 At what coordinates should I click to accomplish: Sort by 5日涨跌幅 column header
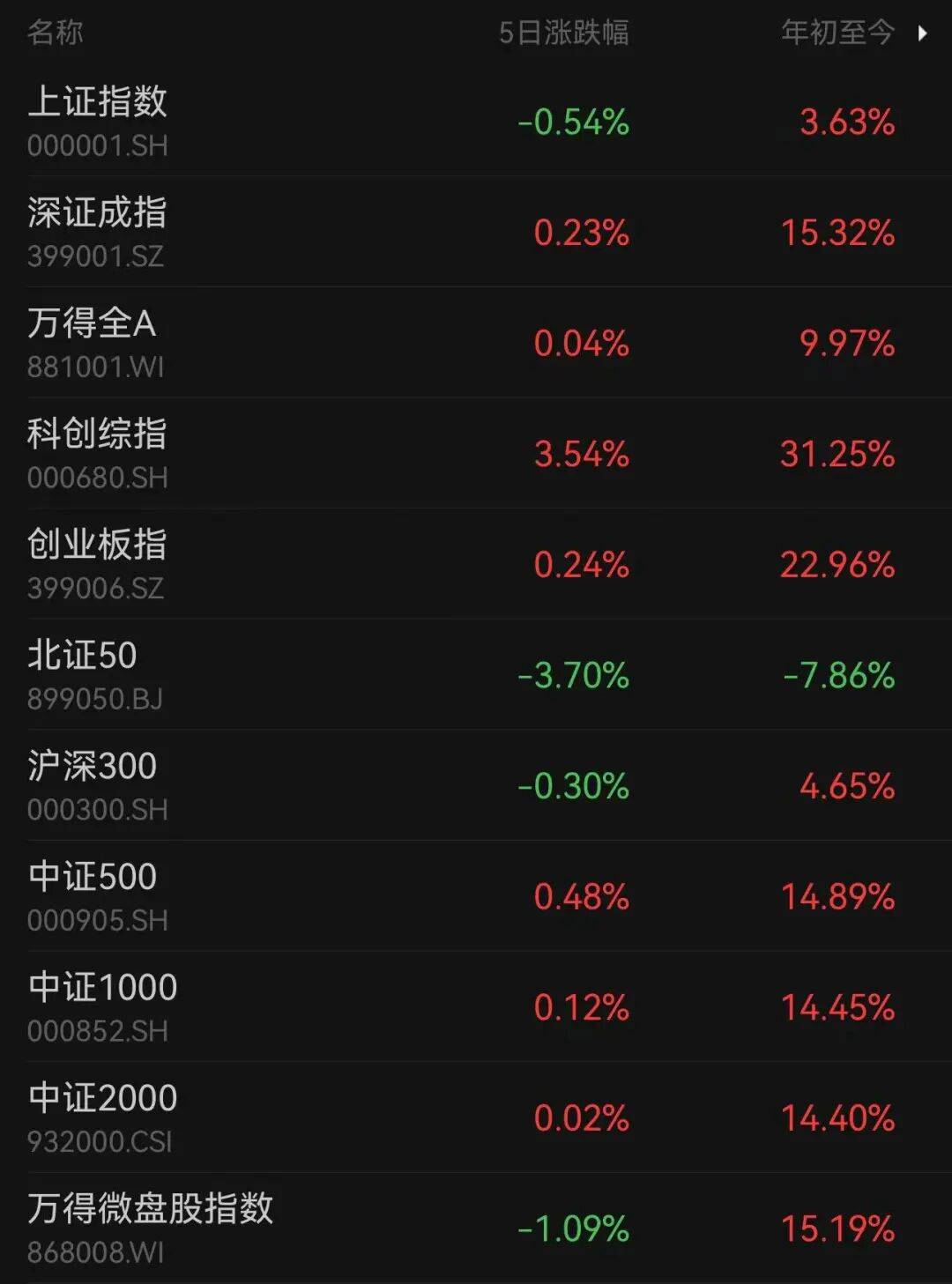[x=563, y=33]
